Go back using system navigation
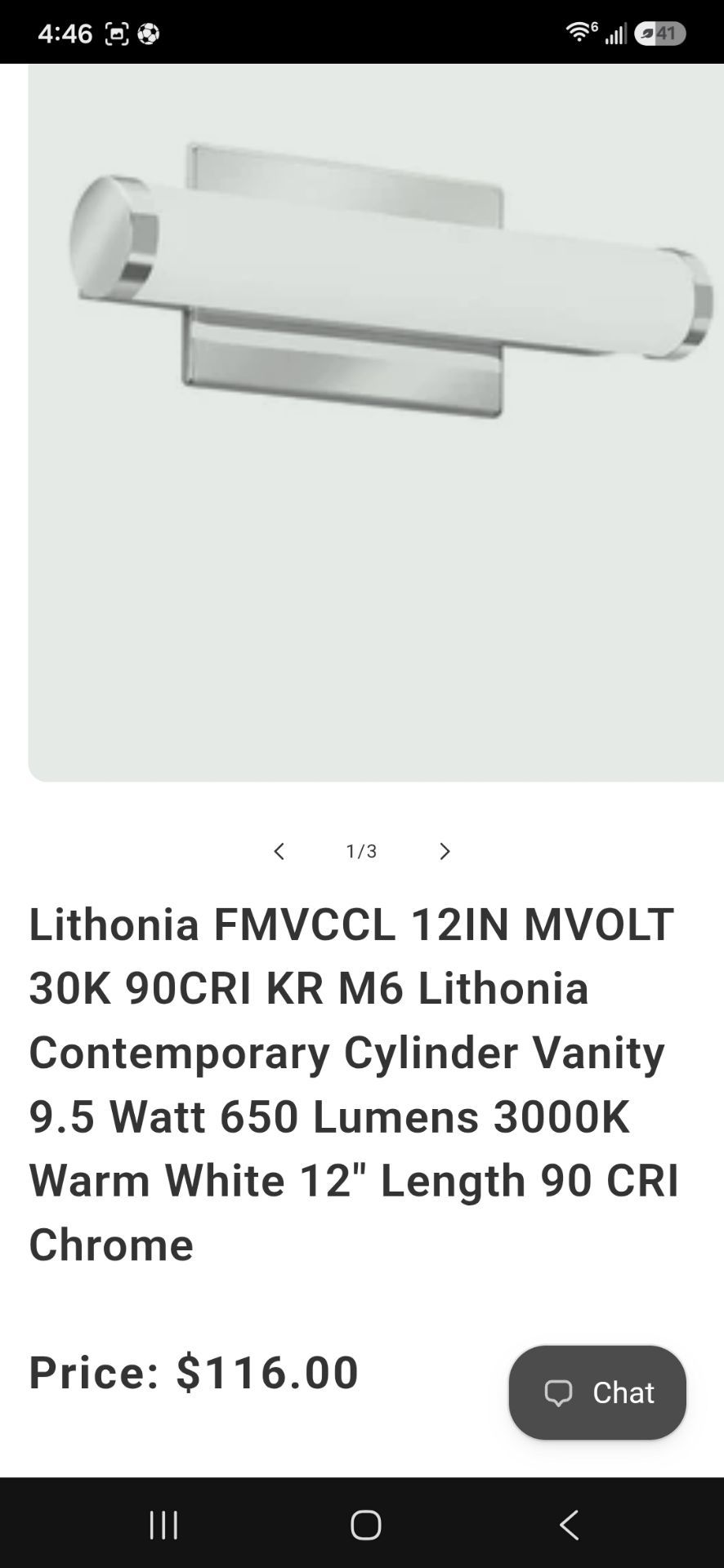The width and height of the screenshot is (724, 1568). pos(570,1525)
